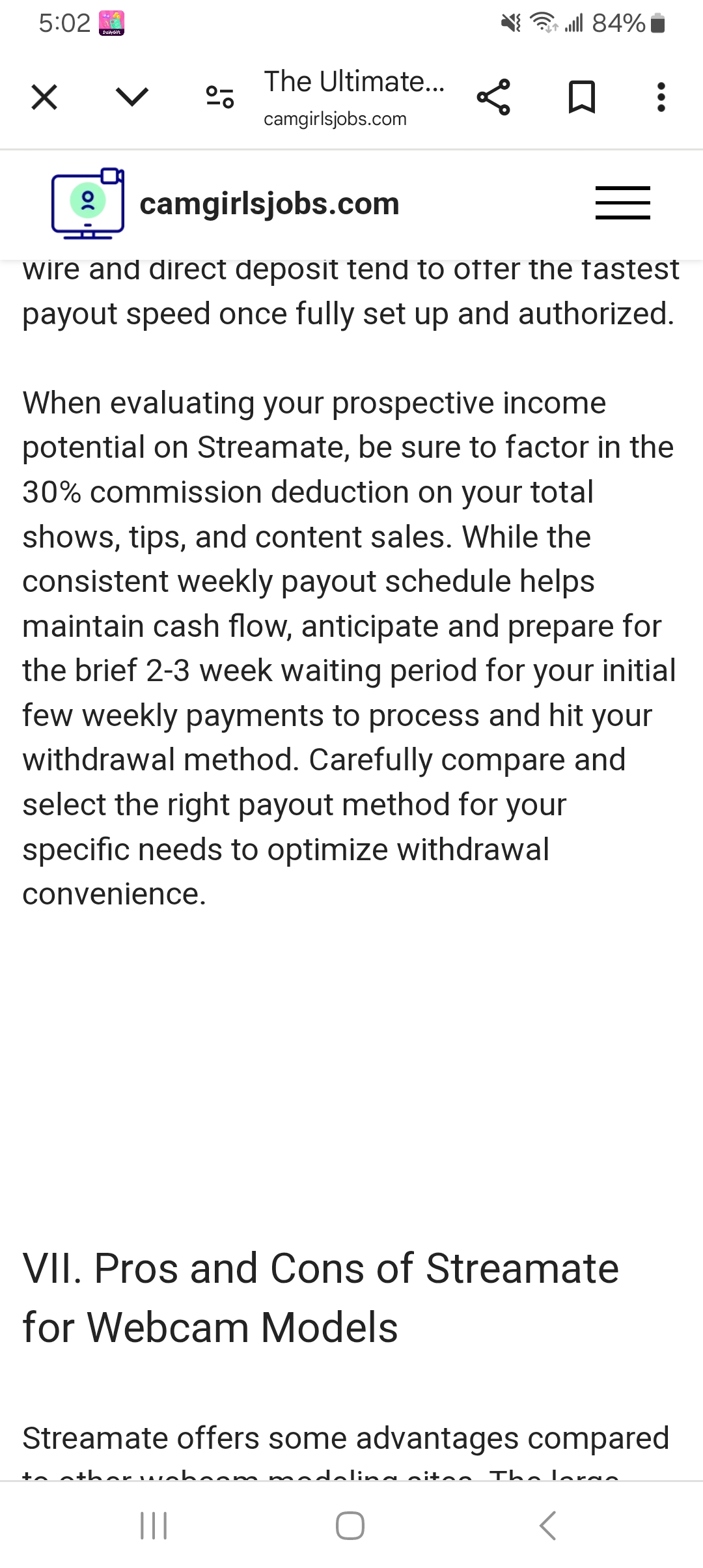Open the site settings icon
Image resolution: width=703 pixels, height=1568 pixels.
(x=220, y=98)
